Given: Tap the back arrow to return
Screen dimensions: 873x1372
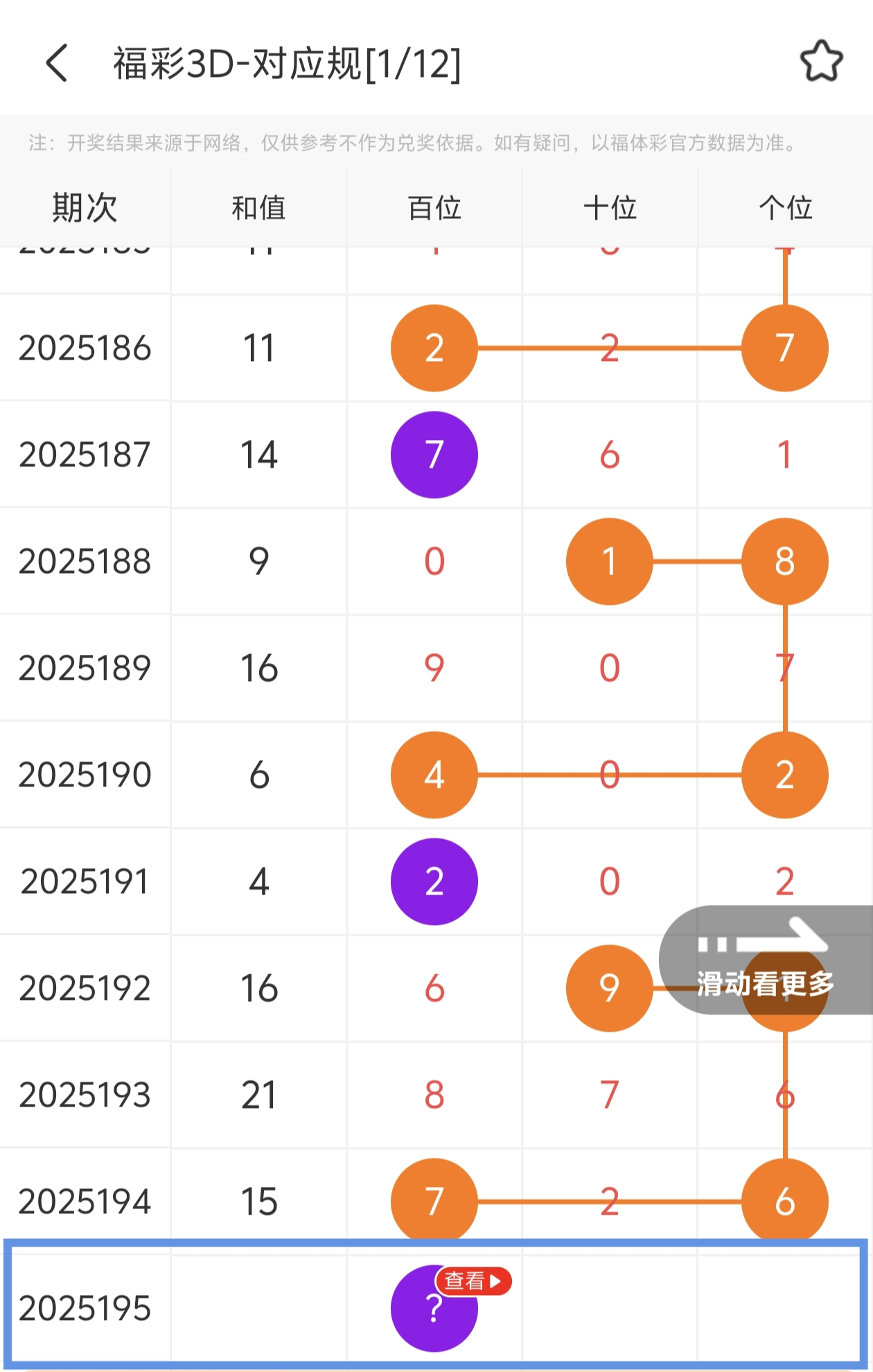Looking at the screenshot, I should point(56,64).
